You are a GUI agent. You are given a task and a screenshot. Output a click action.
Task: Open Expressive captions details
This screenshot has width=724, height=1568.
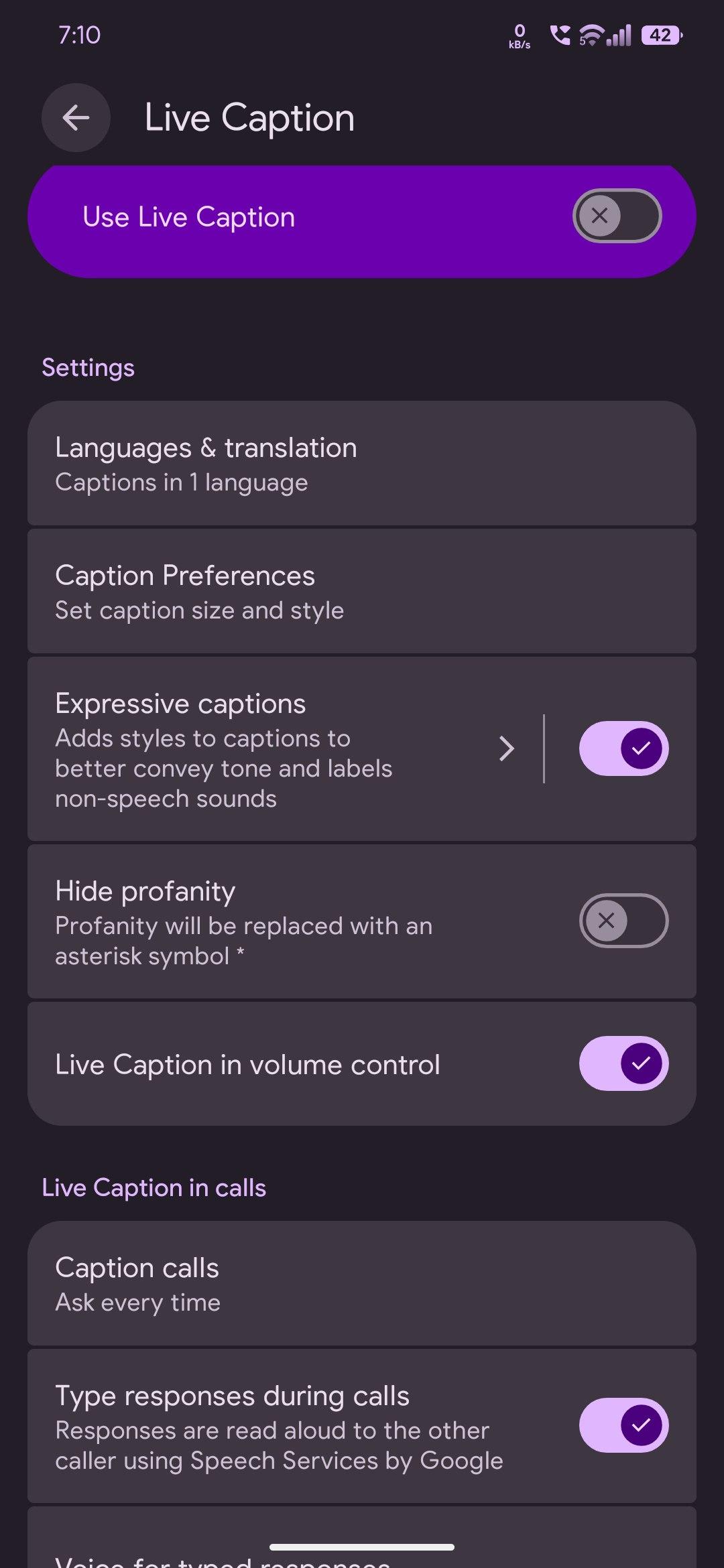[282, 749]
